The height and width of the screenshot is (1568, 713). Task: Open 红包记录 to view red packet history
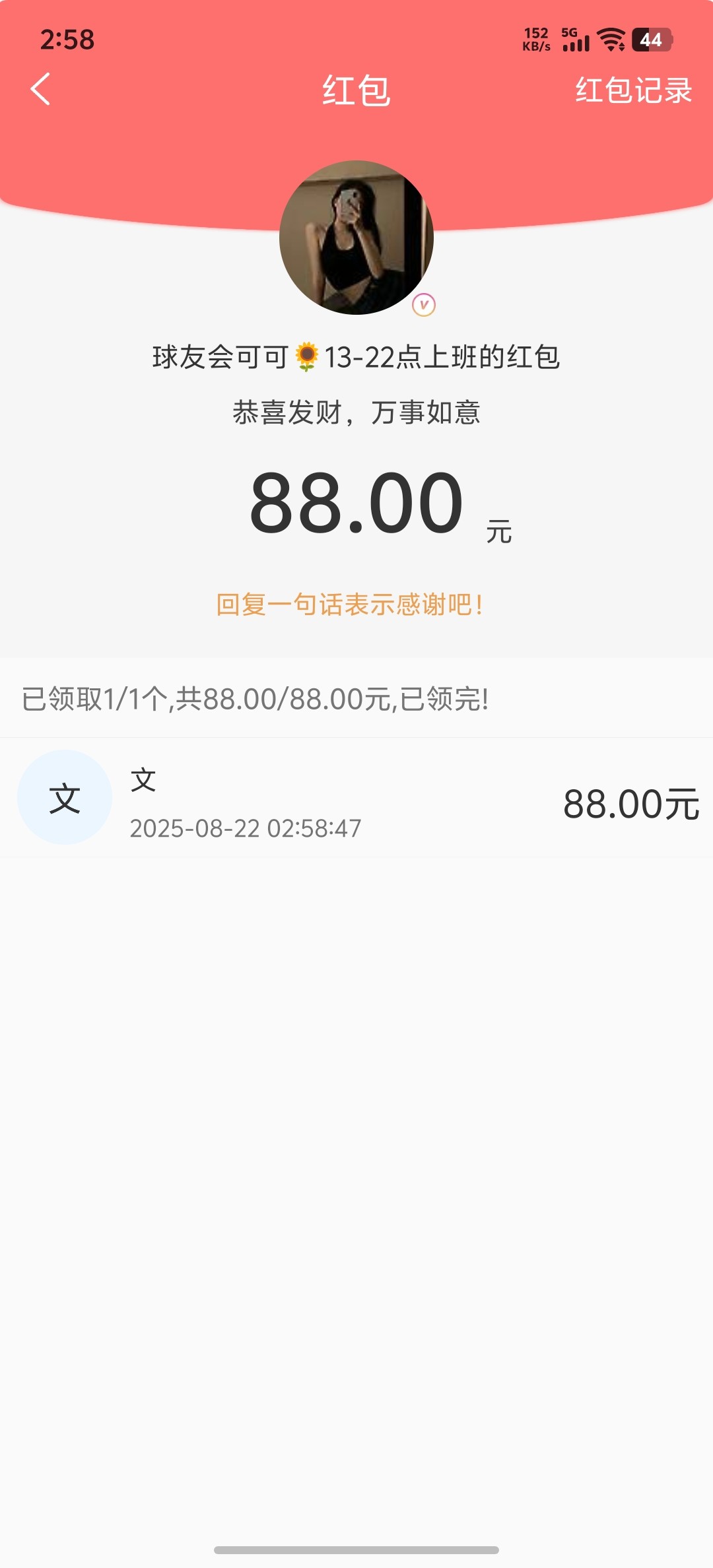point(635,90)
